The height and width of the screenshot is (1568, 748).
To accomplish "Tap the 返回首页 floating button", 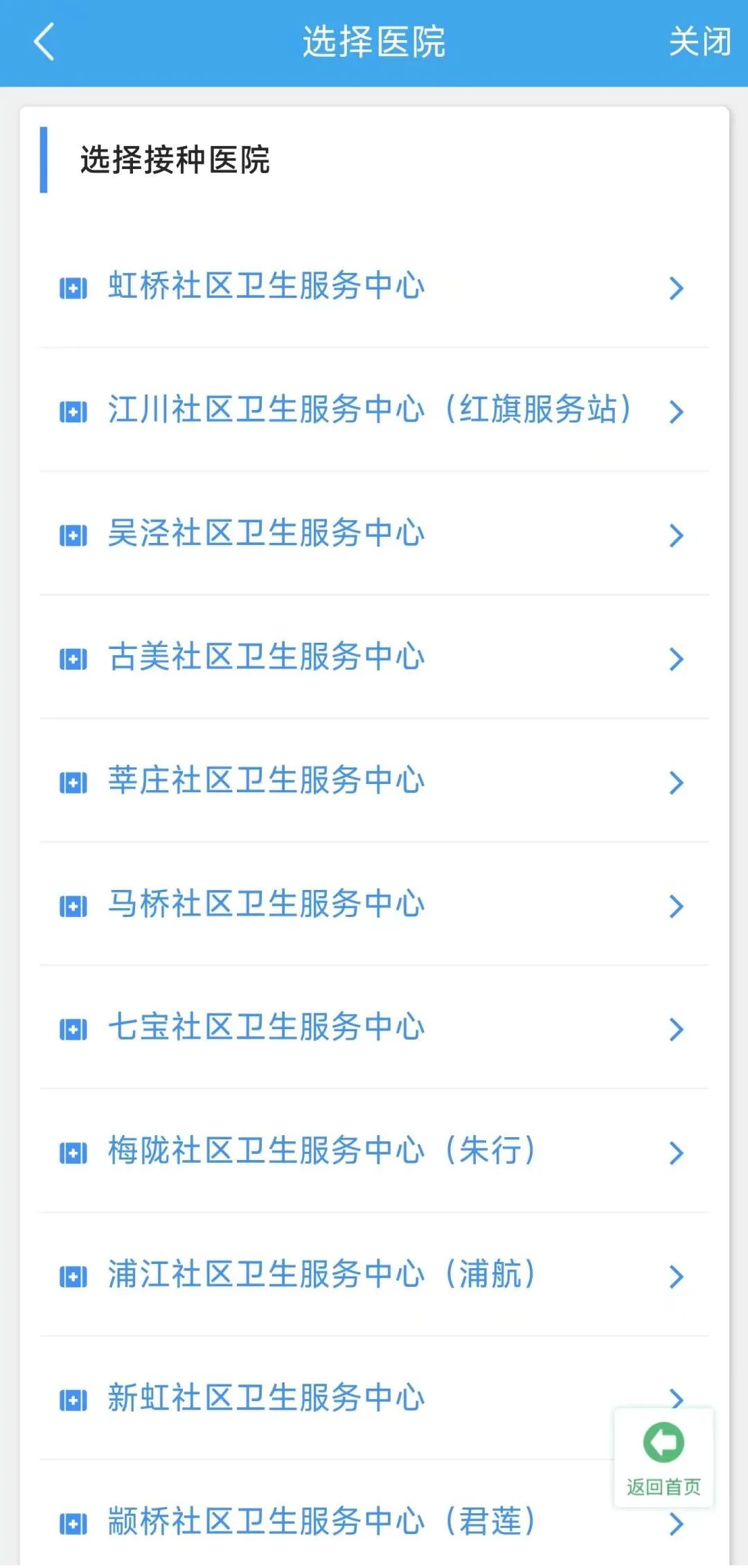I will pyautogui.click(x=664, y=1457).
